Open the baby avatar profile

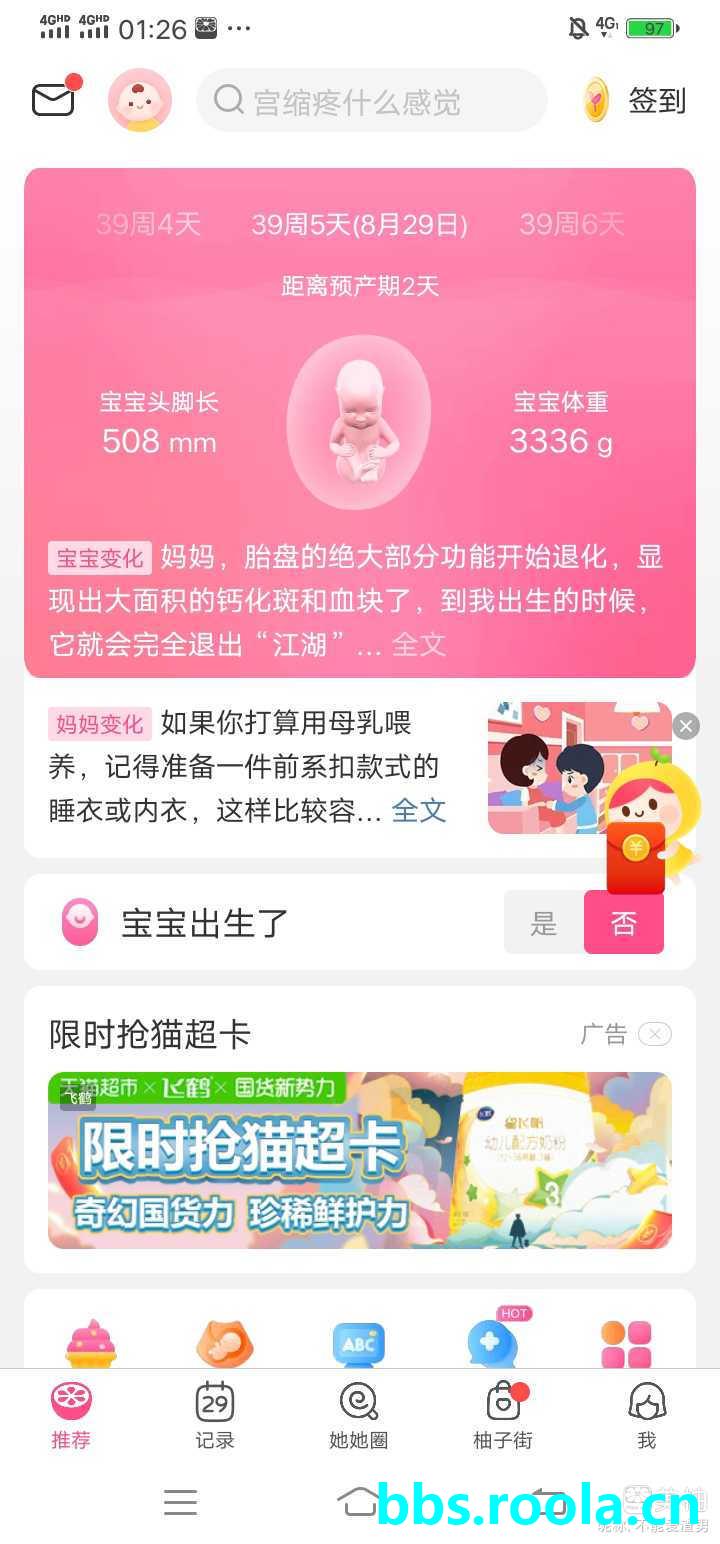coord(140,100)
